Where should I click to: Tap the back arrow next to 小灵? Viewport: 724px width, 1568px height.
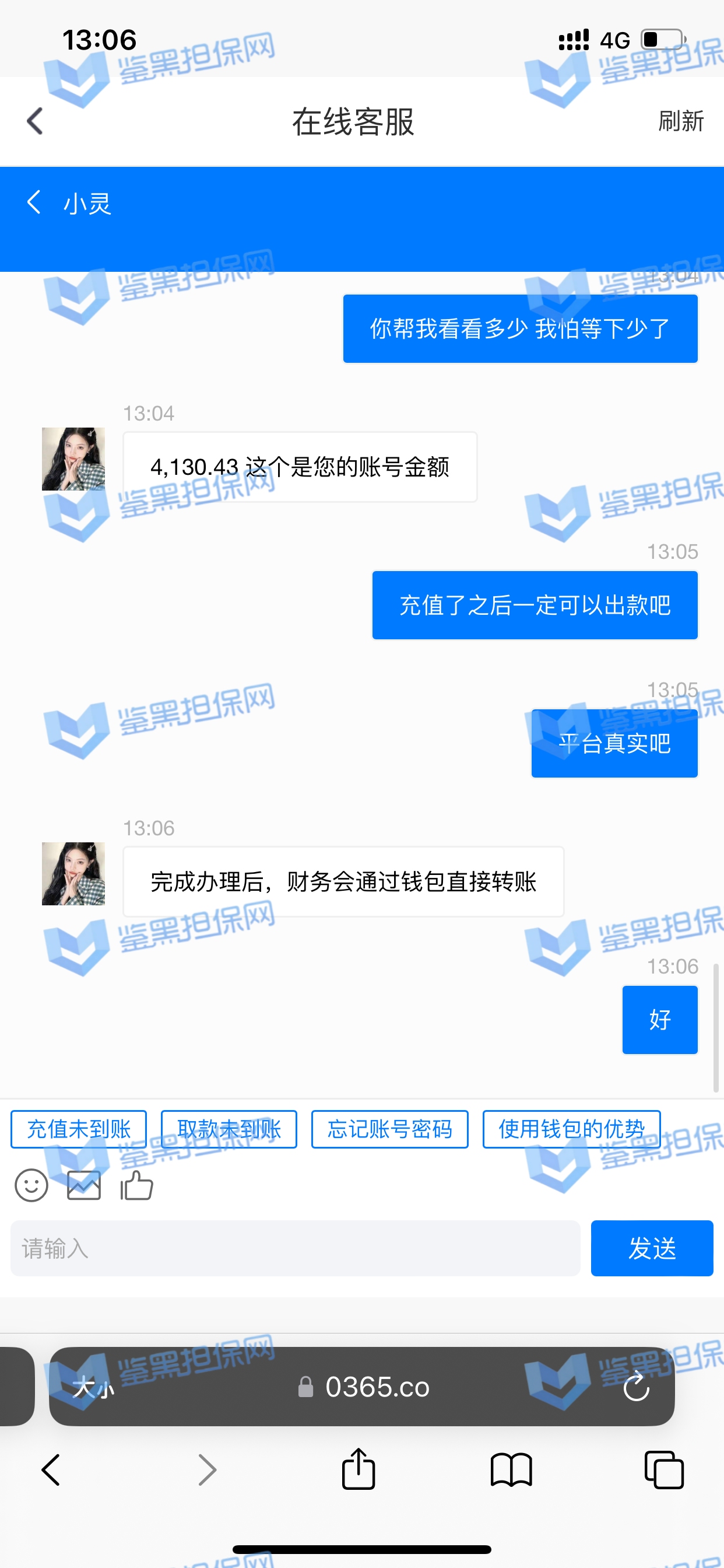(34, 202)
